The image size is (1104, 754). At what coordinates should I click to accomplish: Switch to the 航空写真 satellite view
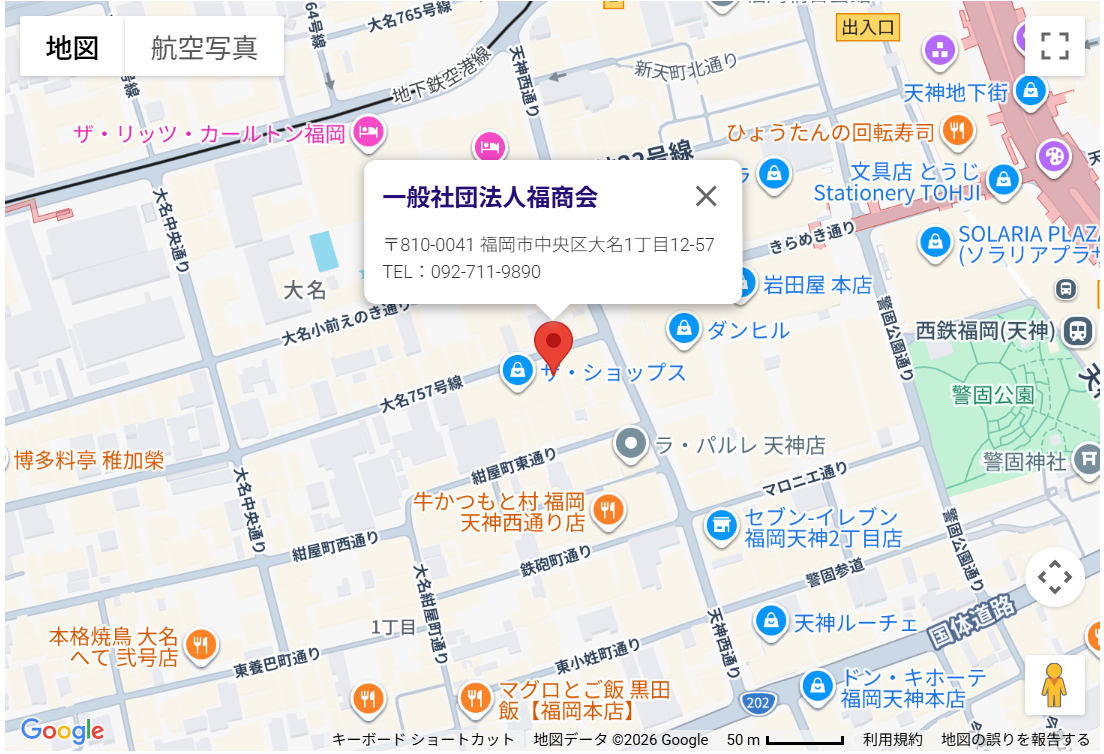[204, 47]
